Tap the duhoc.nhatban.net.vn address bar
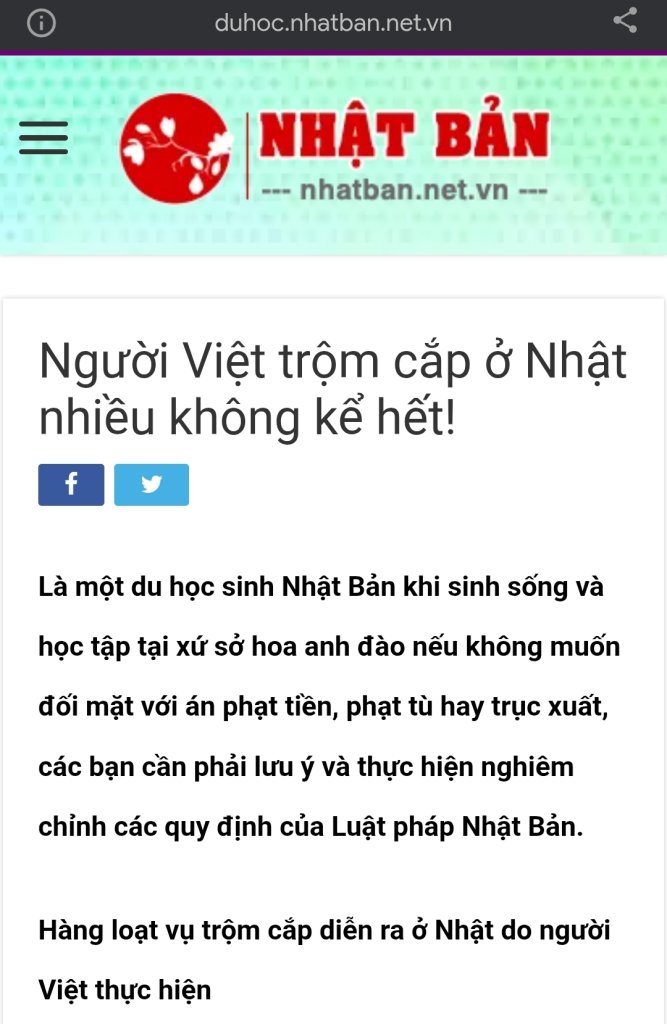 point(333,23)
